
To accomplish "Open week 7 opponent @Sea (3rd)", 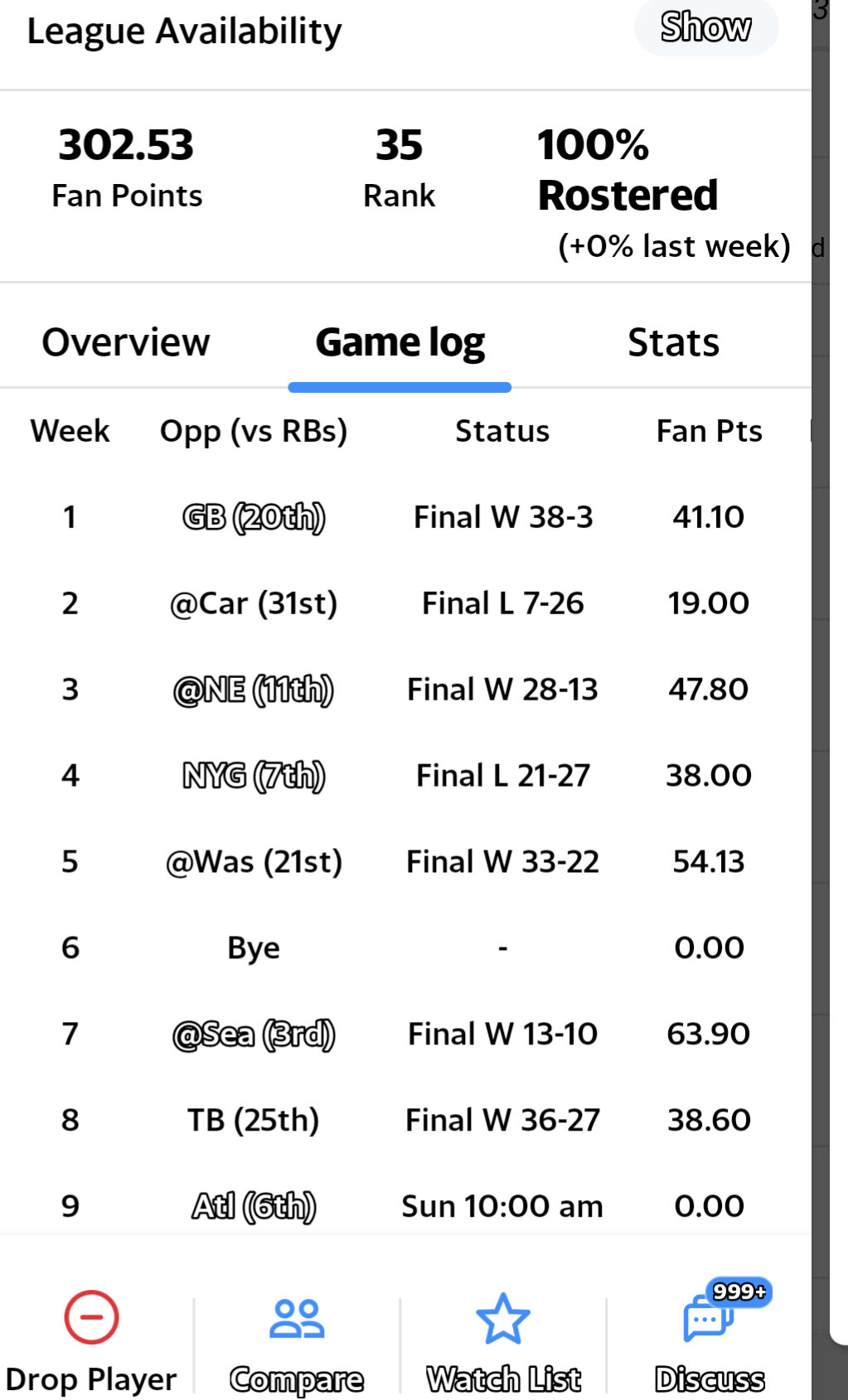I will (x=254, y=1034).
